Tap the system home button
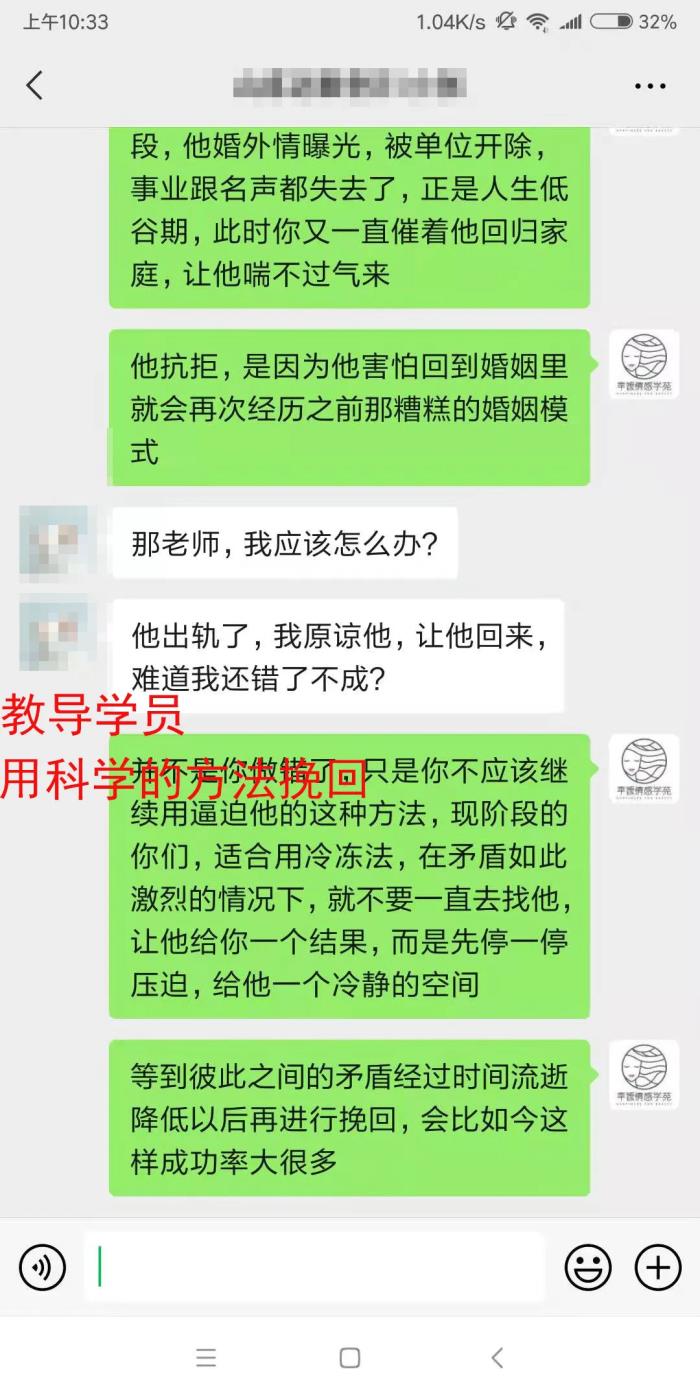The width and height of the screenshot is (700, 1400). [x=350, y=1358]
